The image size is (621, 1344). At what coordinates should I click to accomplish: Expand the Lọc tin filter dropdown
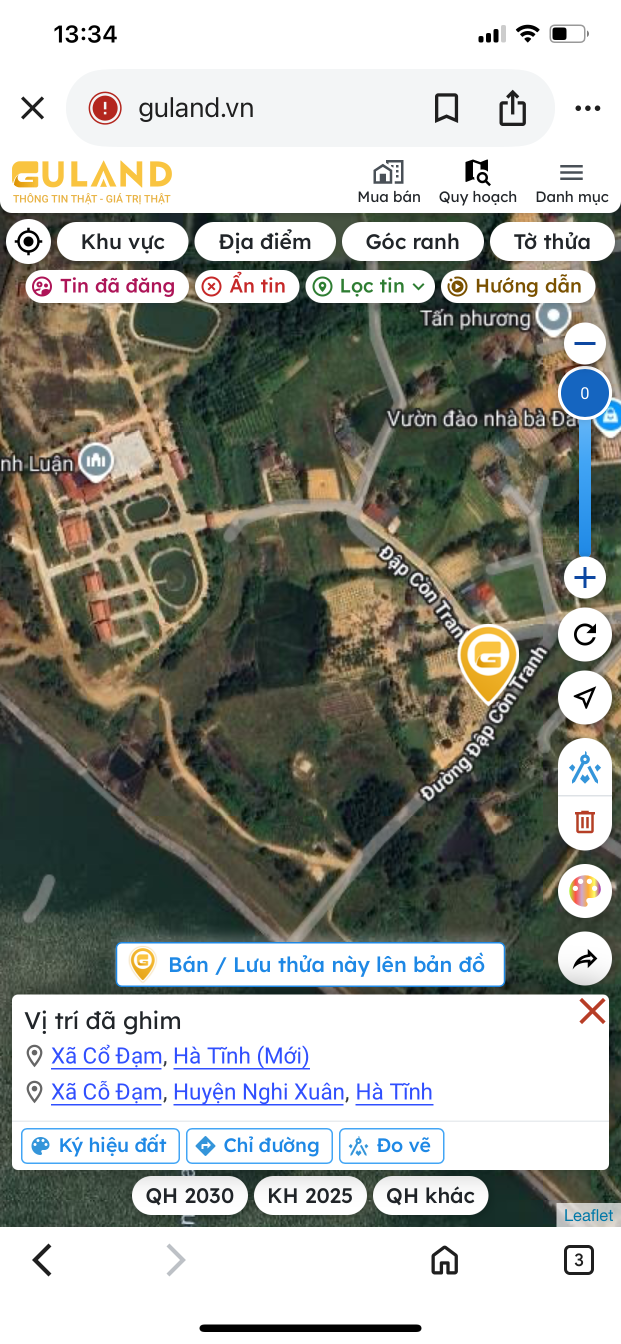tap(371, 286)
